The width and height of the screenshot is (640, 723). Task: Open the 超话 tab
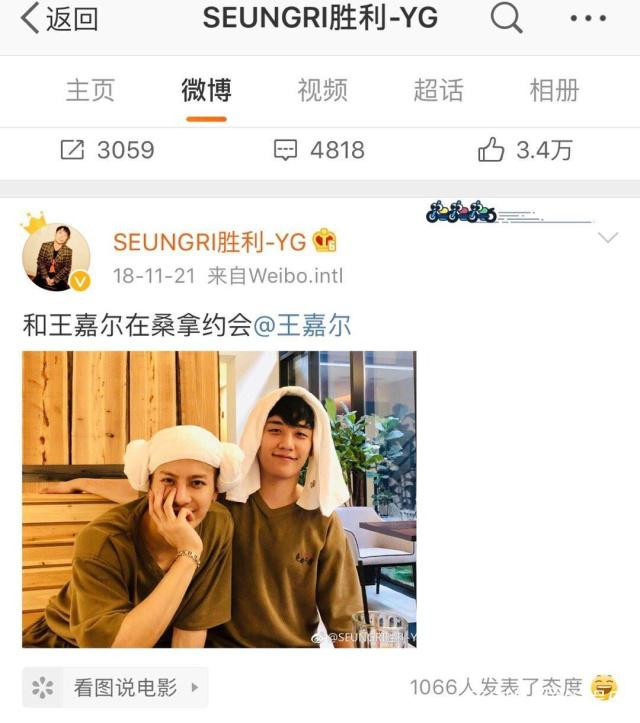438,91
